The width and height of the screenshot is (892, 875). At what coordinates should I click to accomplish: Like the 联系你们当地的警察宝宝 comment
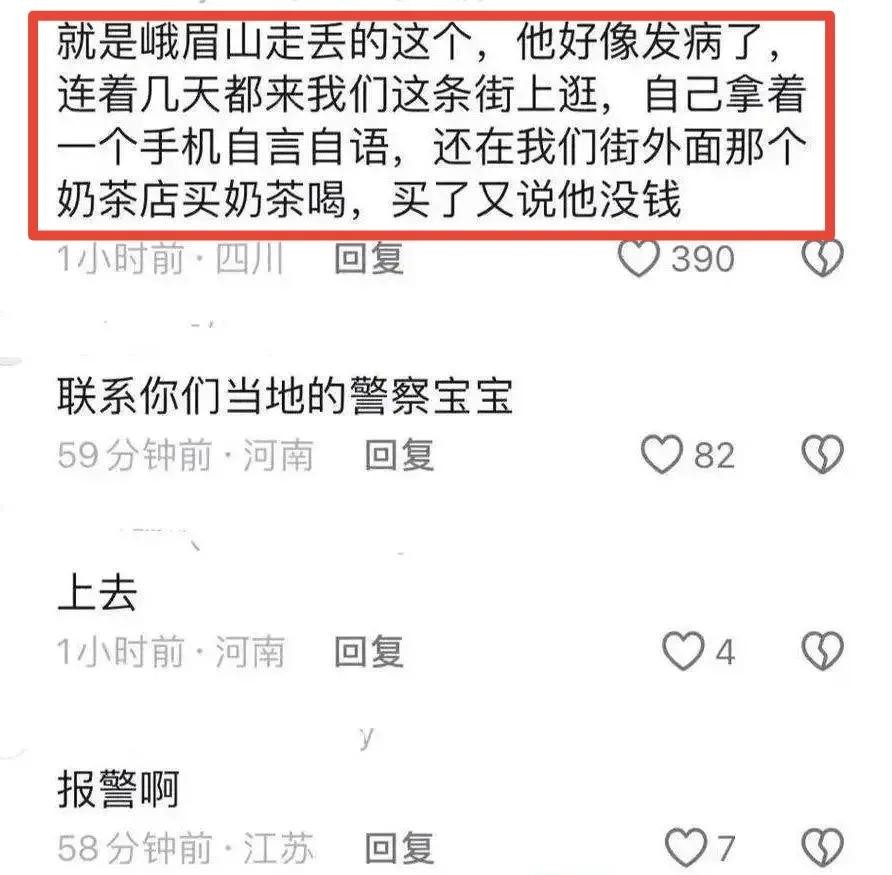pos(662,456)
